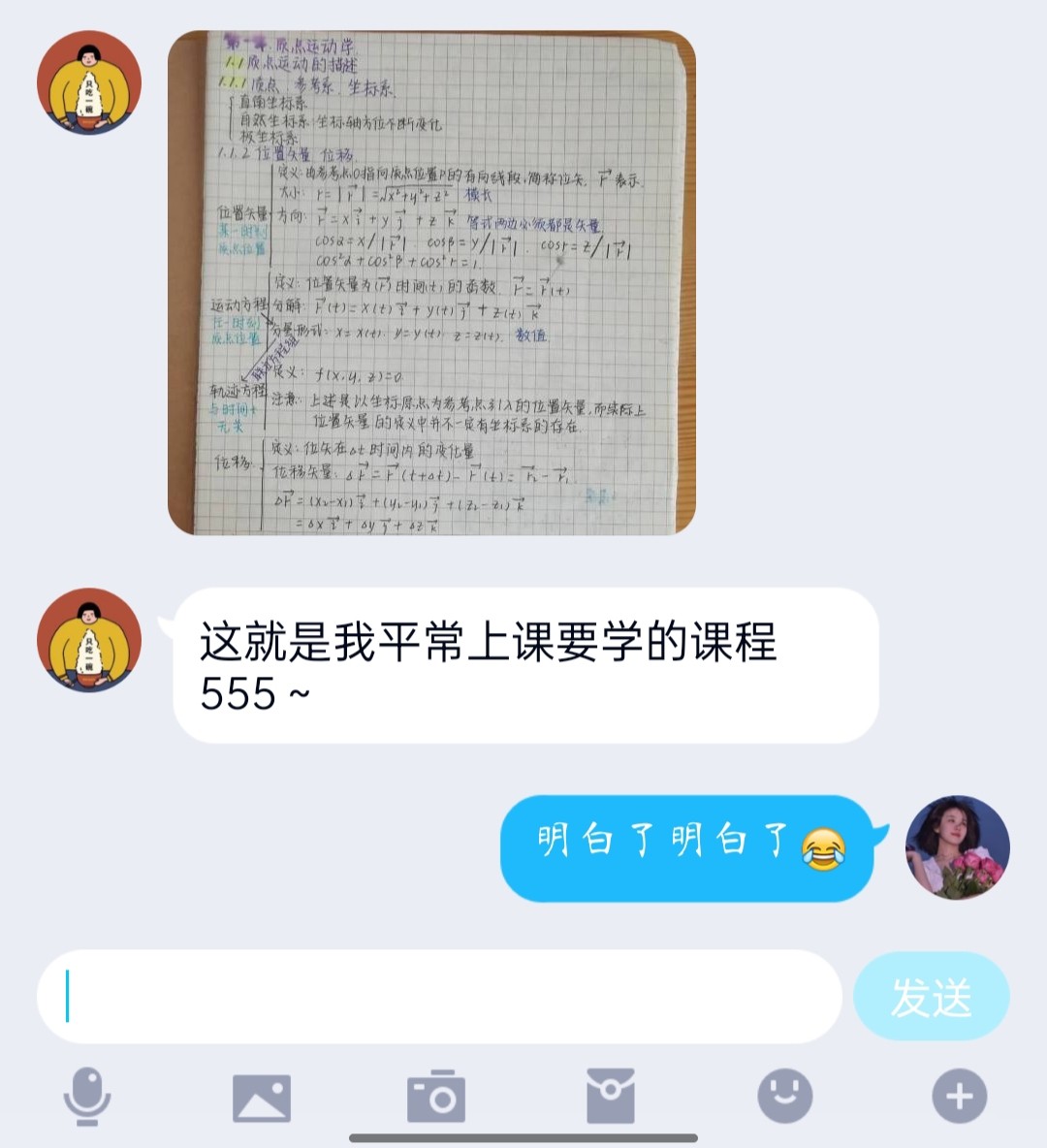This screenshot has width=1047, height=1148.
Task: Tap the message input field
Action: [x=438, y=997]
